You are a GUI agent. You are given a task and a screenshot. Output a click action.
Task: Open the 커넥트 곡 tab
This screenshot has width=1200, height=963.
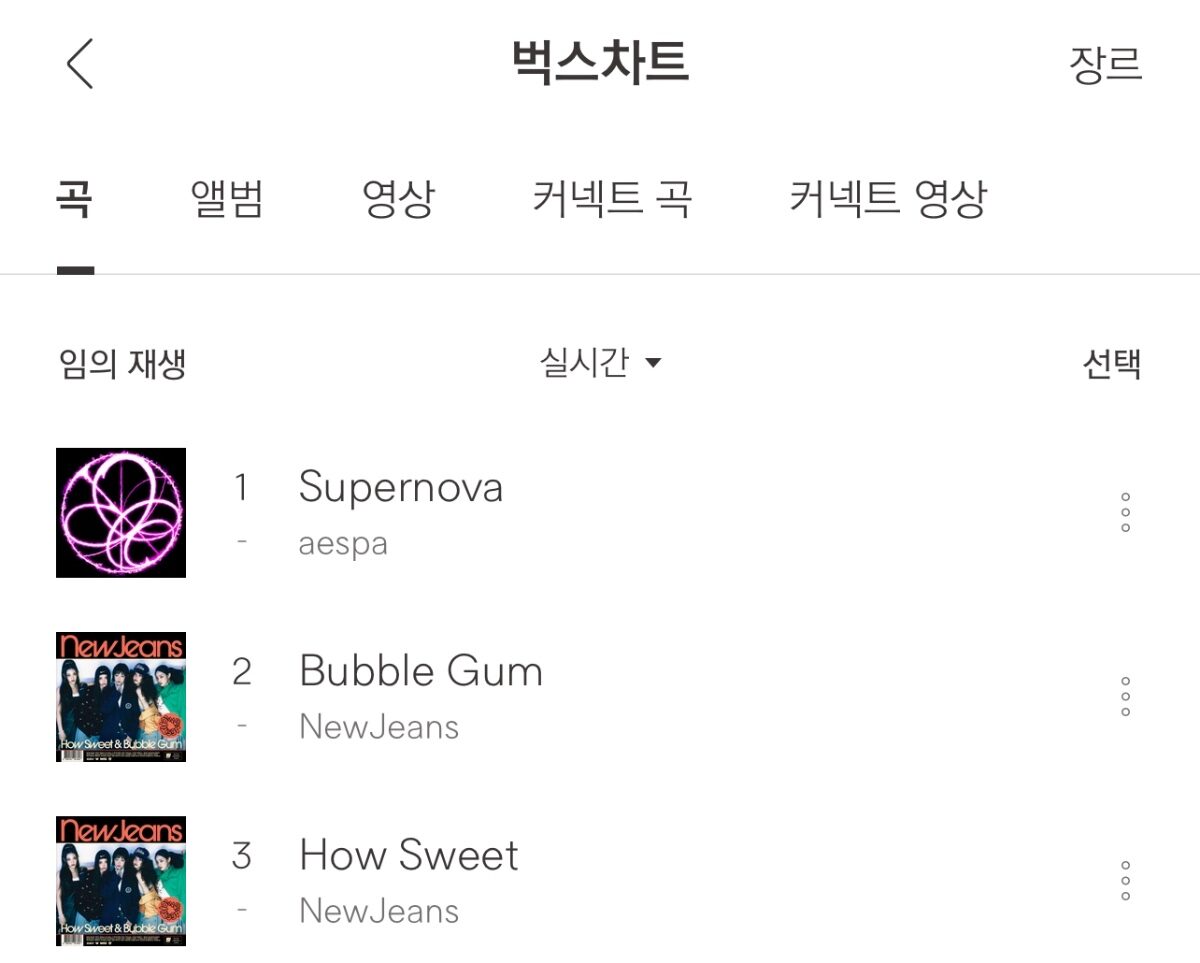tap(612, 198)
